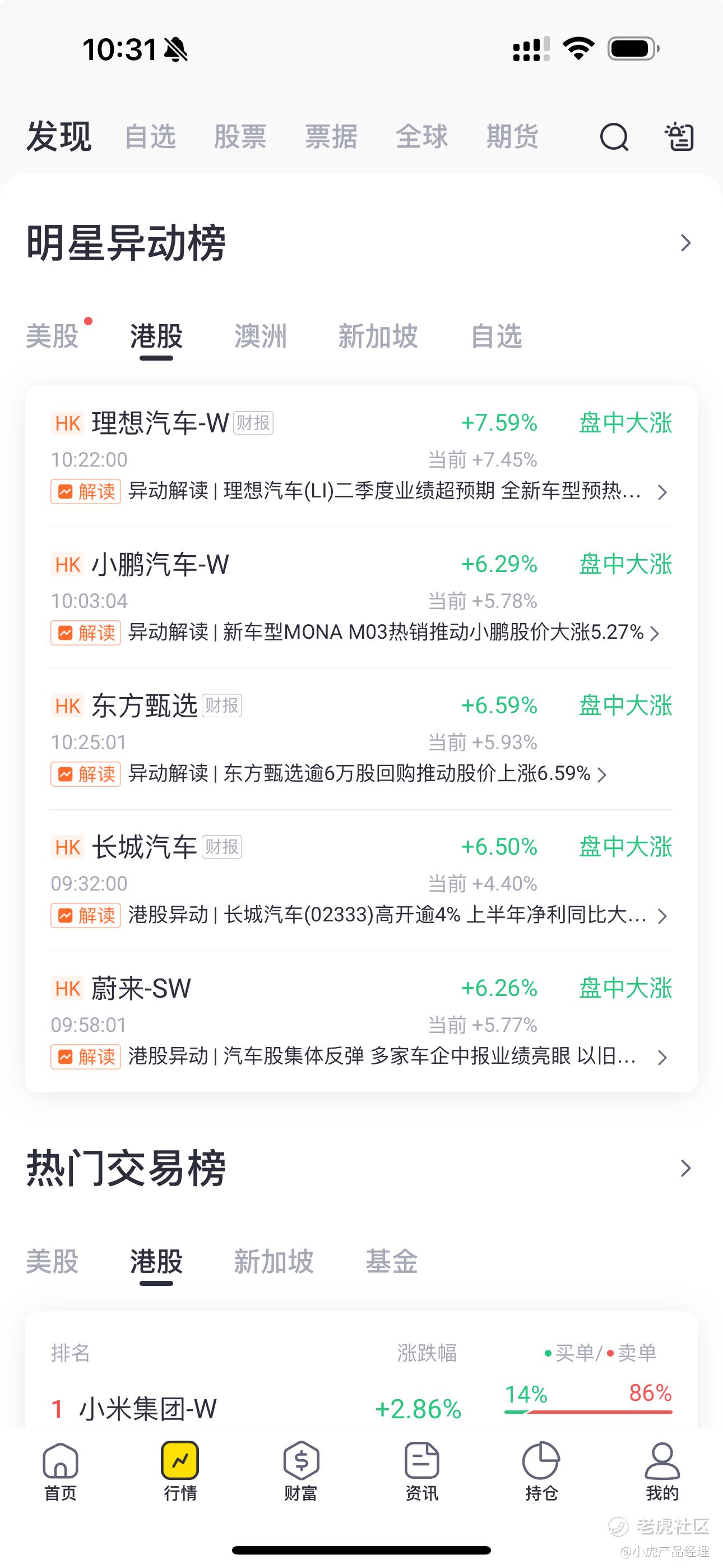Image resolution: width=723 pixels, height=1568 pixels.
Task: Go to the 首页 bottom tab
Action: click(61, 1471)
